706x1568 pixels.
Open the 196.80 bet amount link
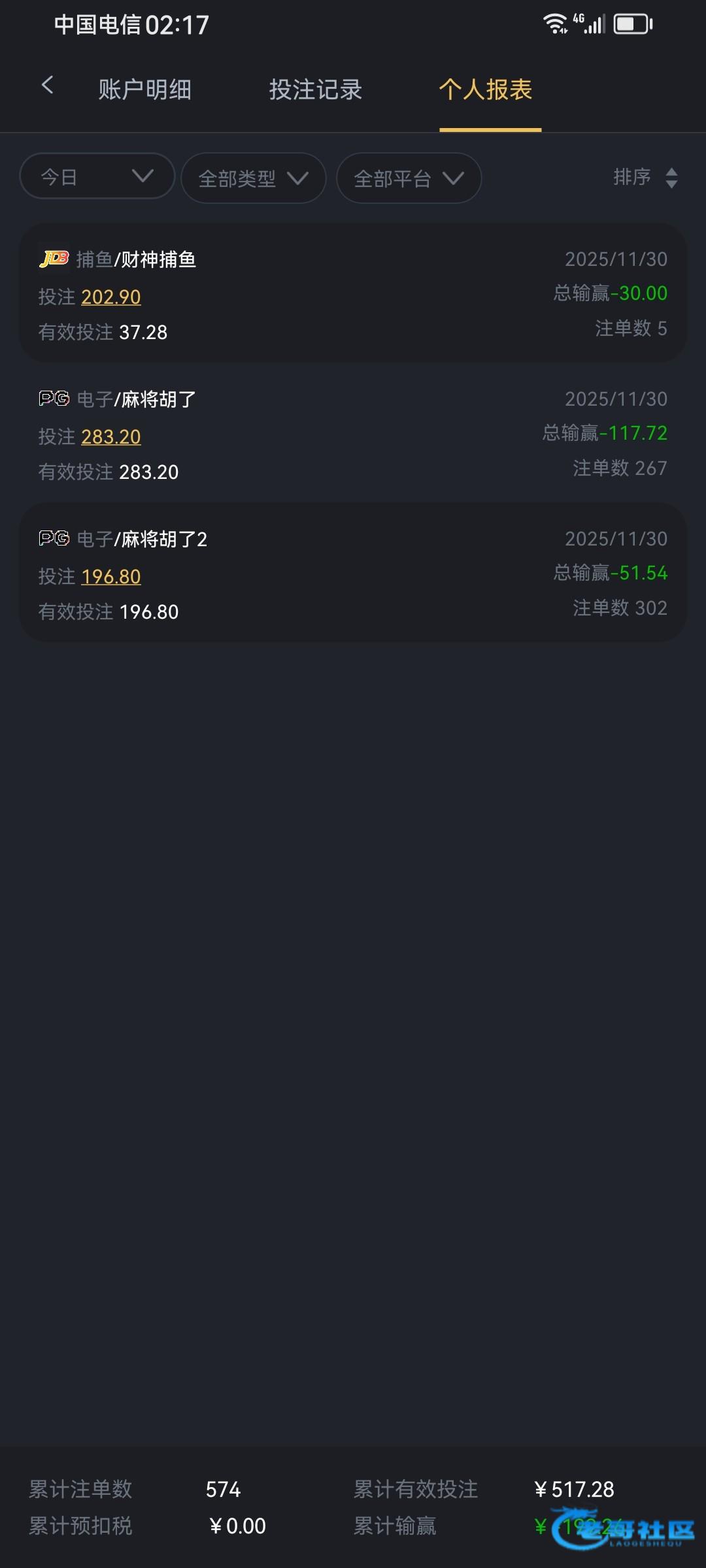111,577
